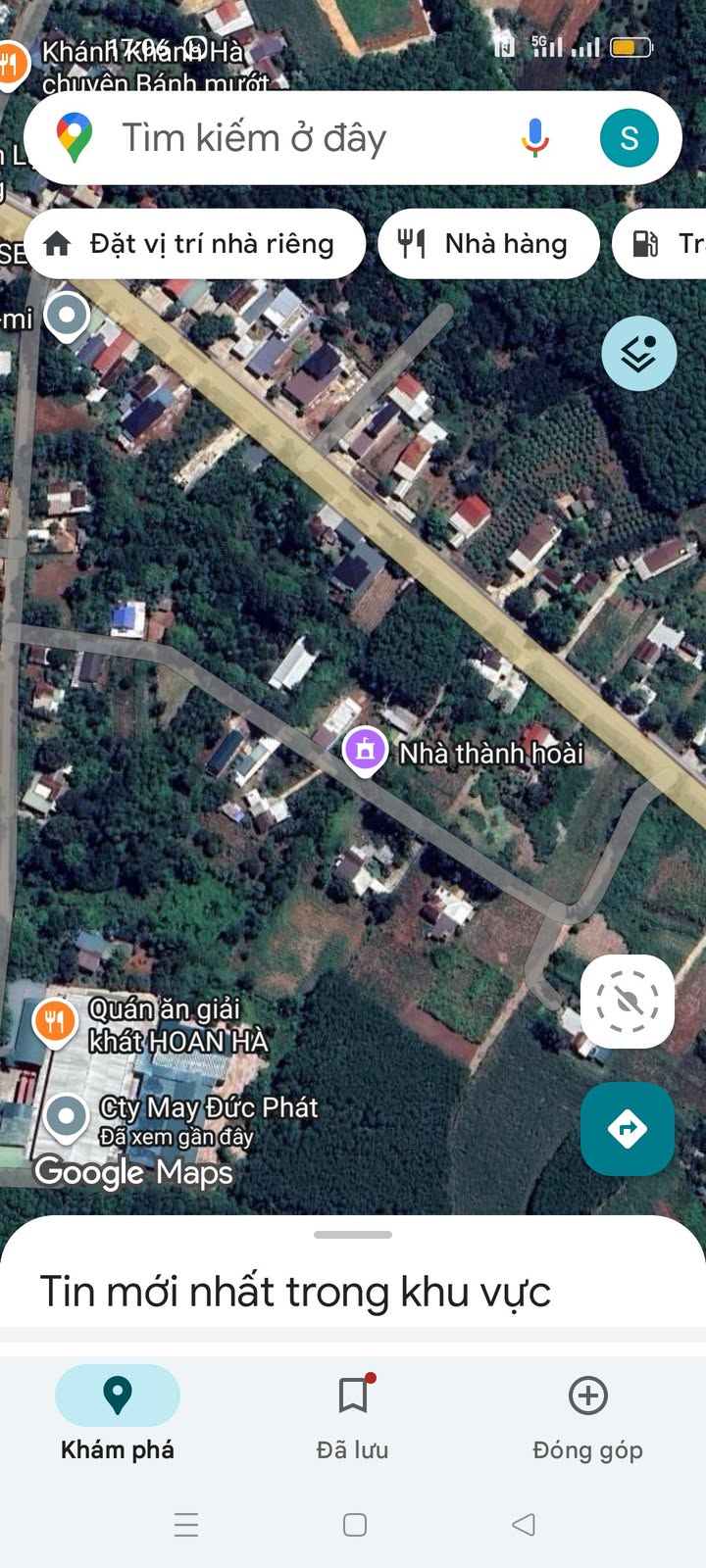Open the 'Quán ăn giải khát HOAN HÀ' marker
The width and height of the screenshot is (706, 1568).
point(55,1022)
